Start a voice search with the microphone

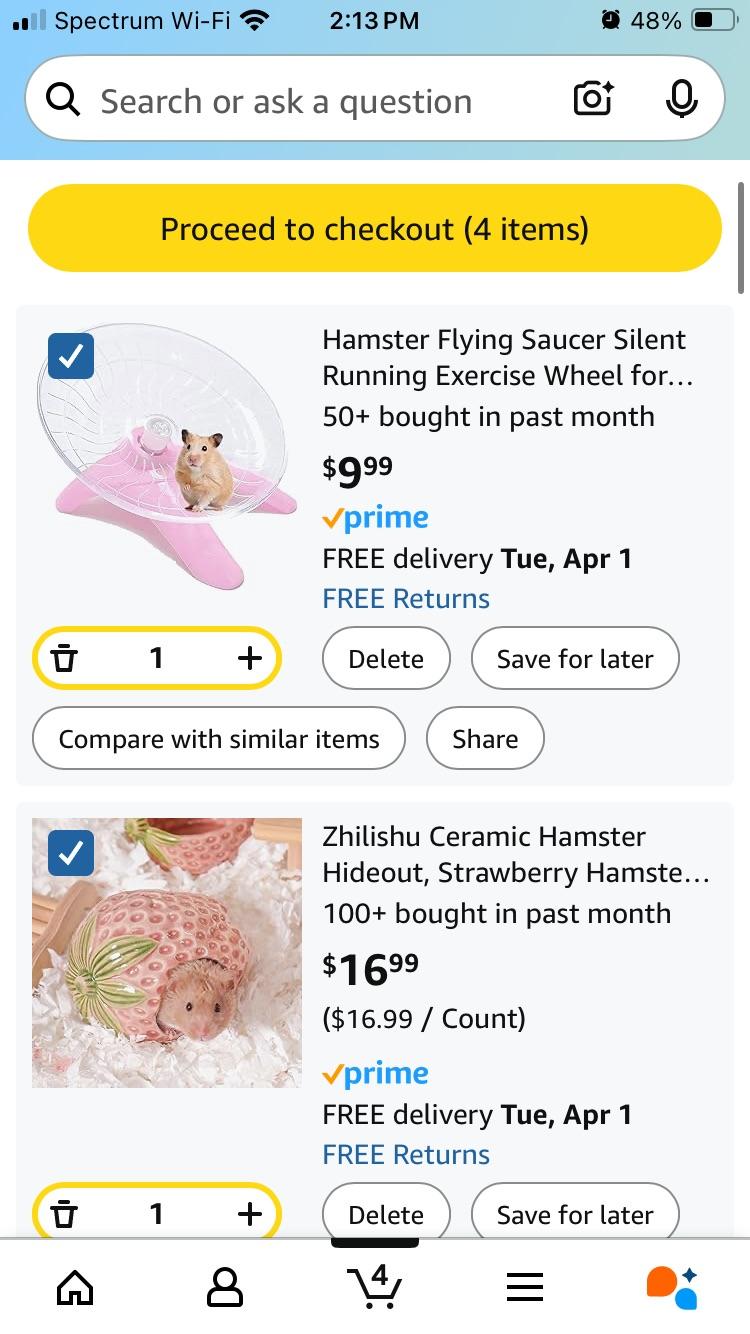pyautogui.click(x=681, y=100)
